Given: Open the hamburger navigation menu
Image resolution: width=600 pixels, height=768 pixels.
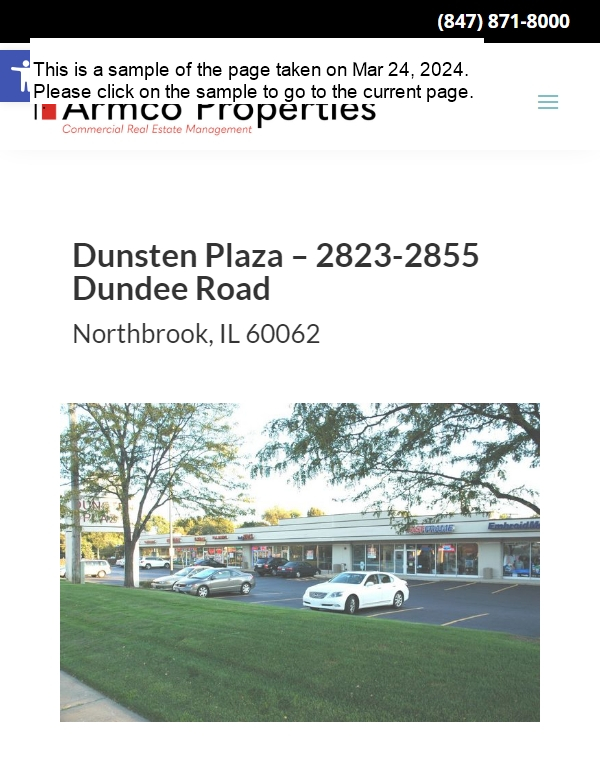Looking at the screenshot, I should point(548,102).
